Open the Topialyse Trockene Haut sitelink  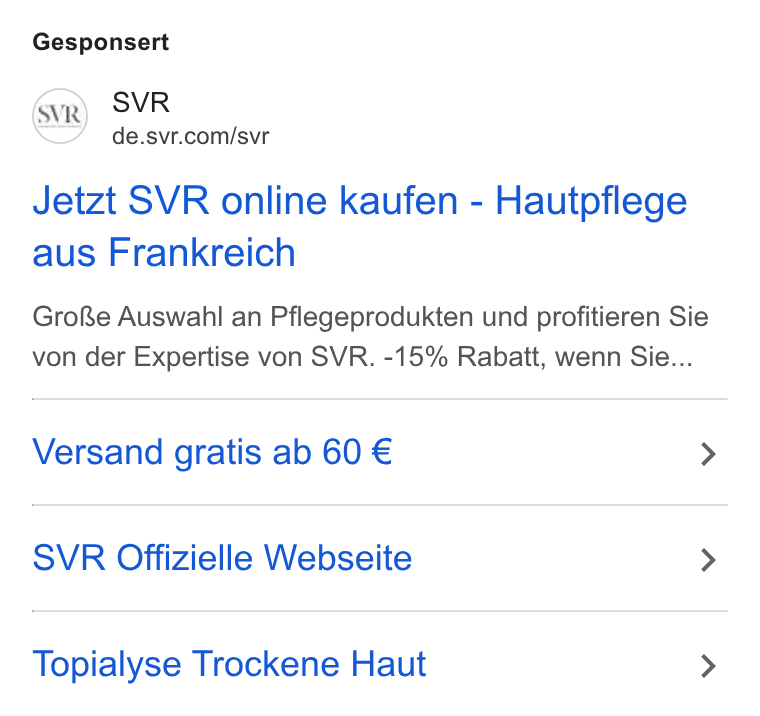[380, 664]
